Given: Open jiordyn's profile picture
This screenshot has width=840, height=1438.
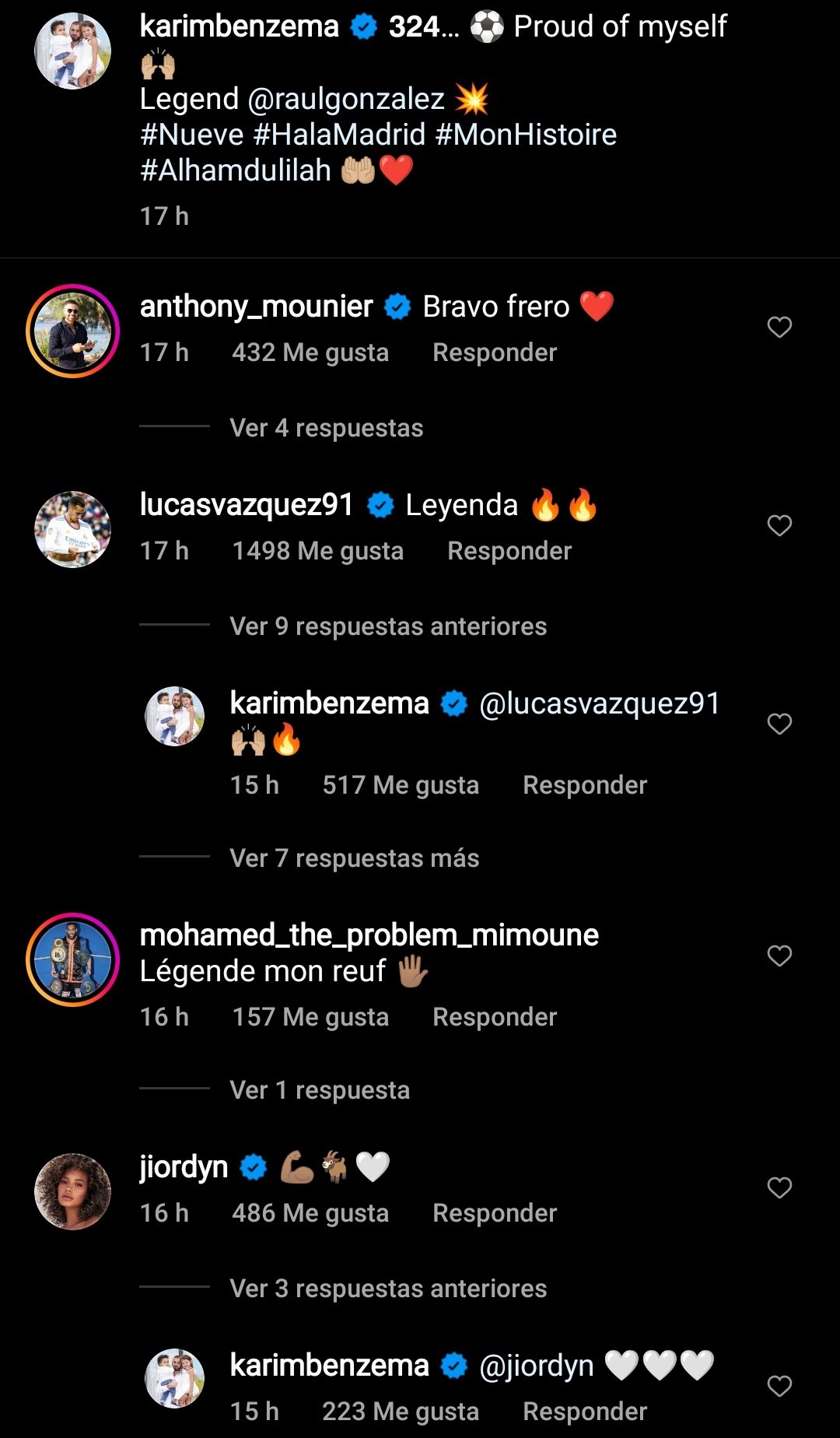Looking at the screenshot, I should click(x=72, y=1191).
